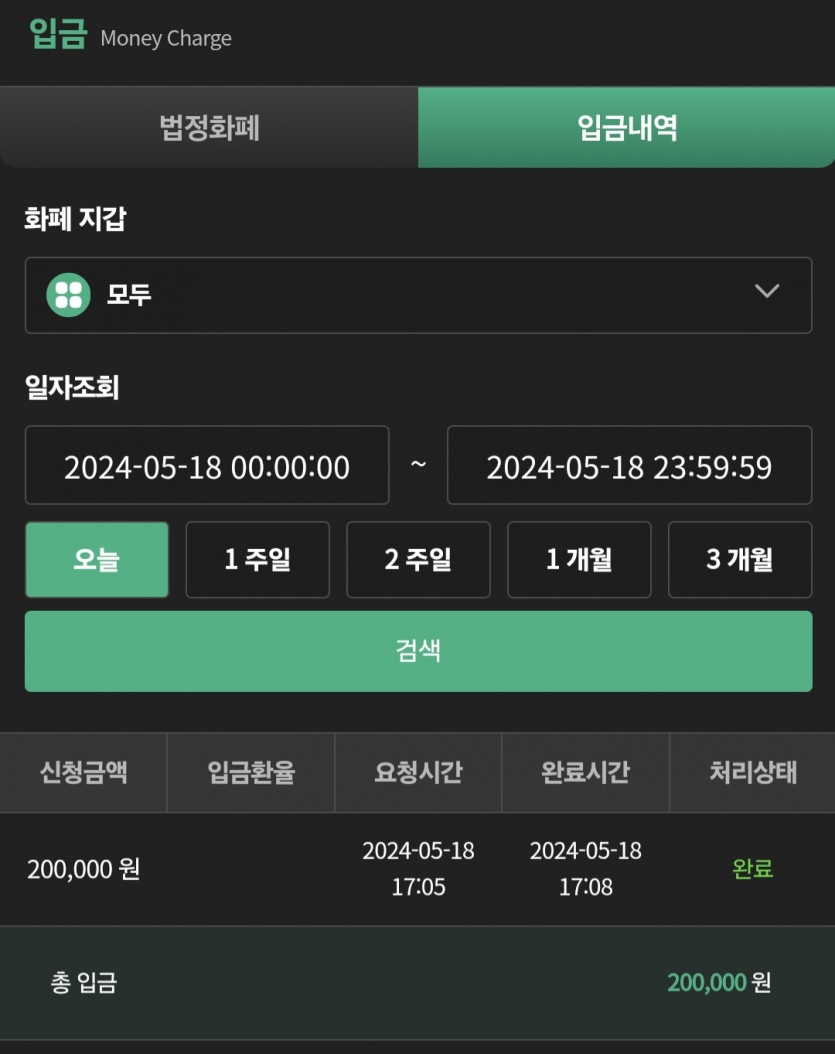The image size is (835, 1054).
Task: Open the start date field 2024-05-18 00:00:00
Action: [207, 465]
